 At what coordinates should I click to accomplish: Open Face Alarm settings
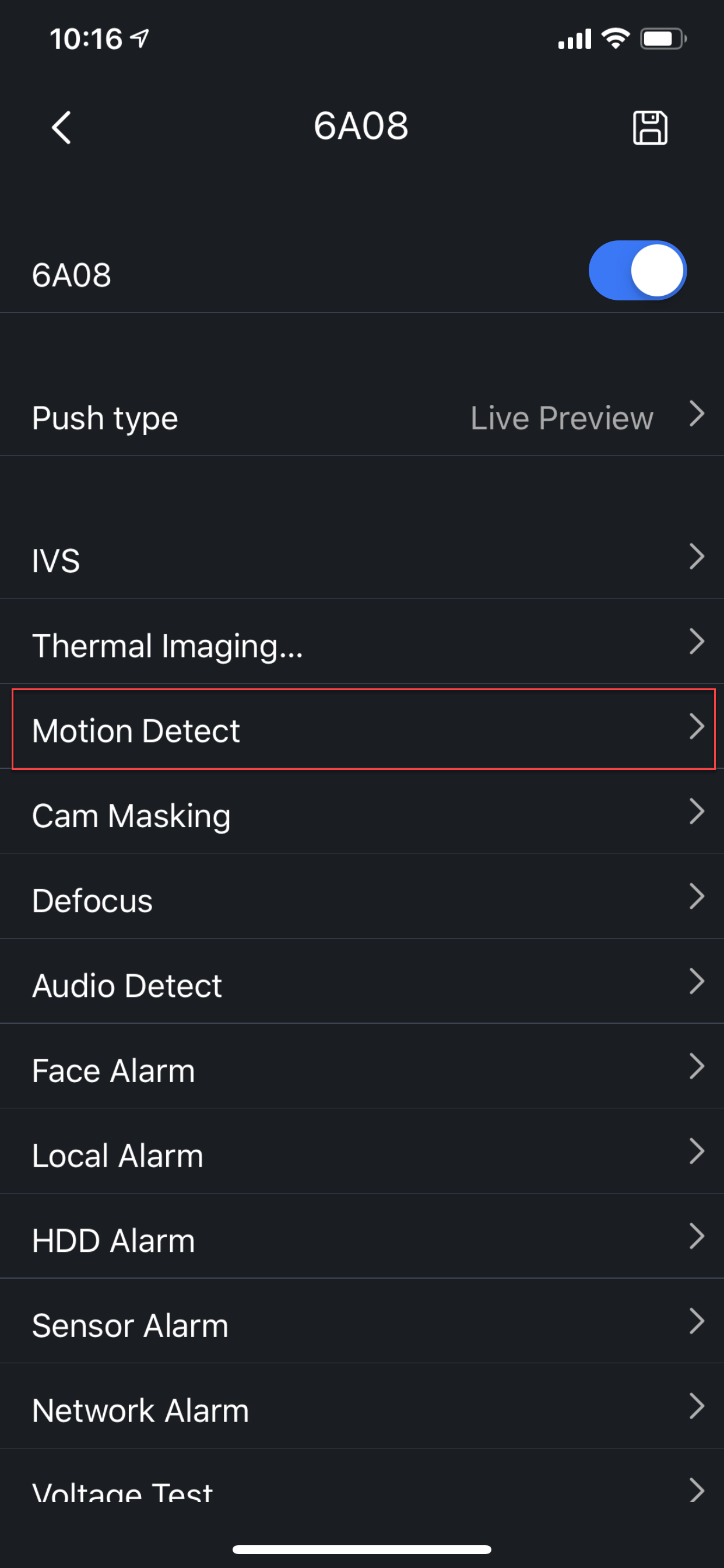(x=362, y=1070)
